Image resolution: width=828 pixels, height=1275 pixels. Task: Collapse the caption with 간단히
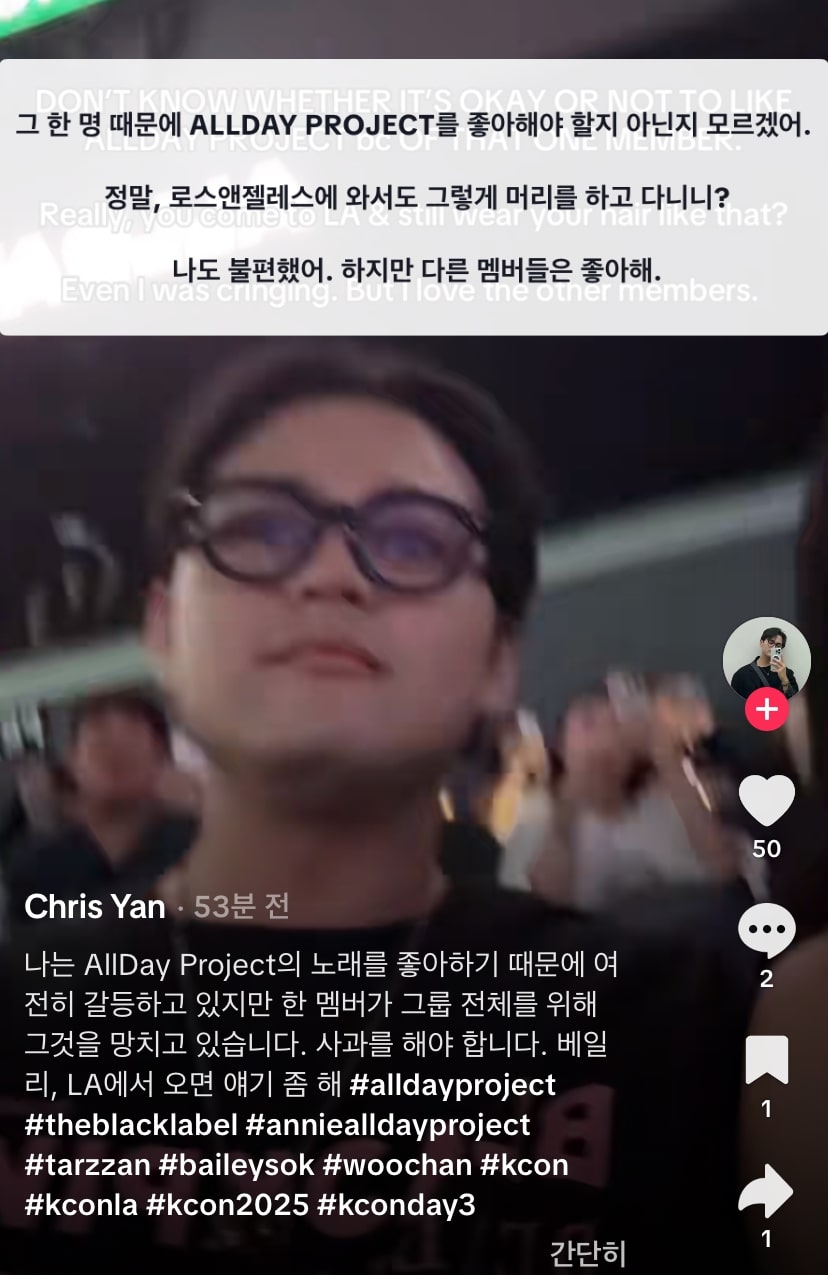[587, 1253]
